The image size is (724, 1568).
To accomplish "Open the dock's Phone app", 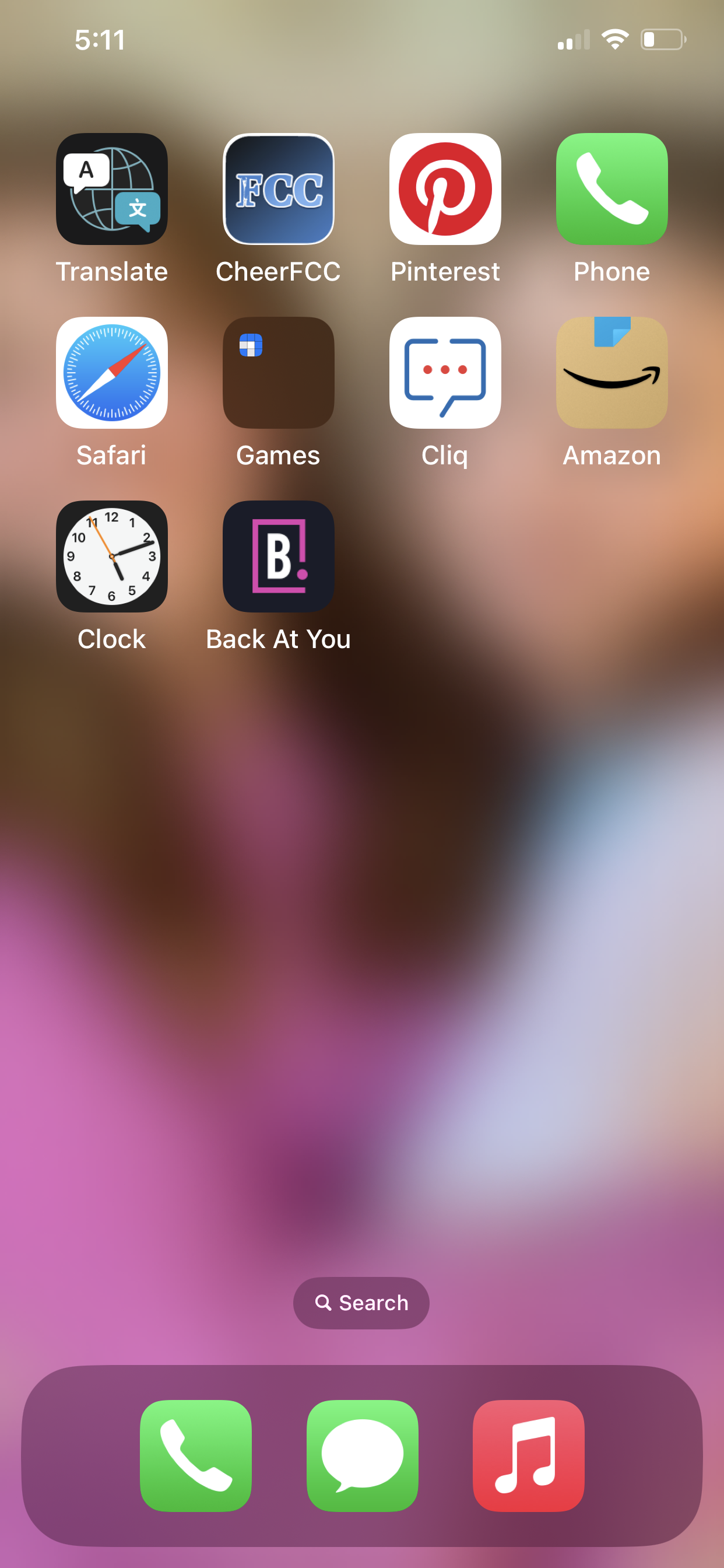I will tap(195, 1455).
